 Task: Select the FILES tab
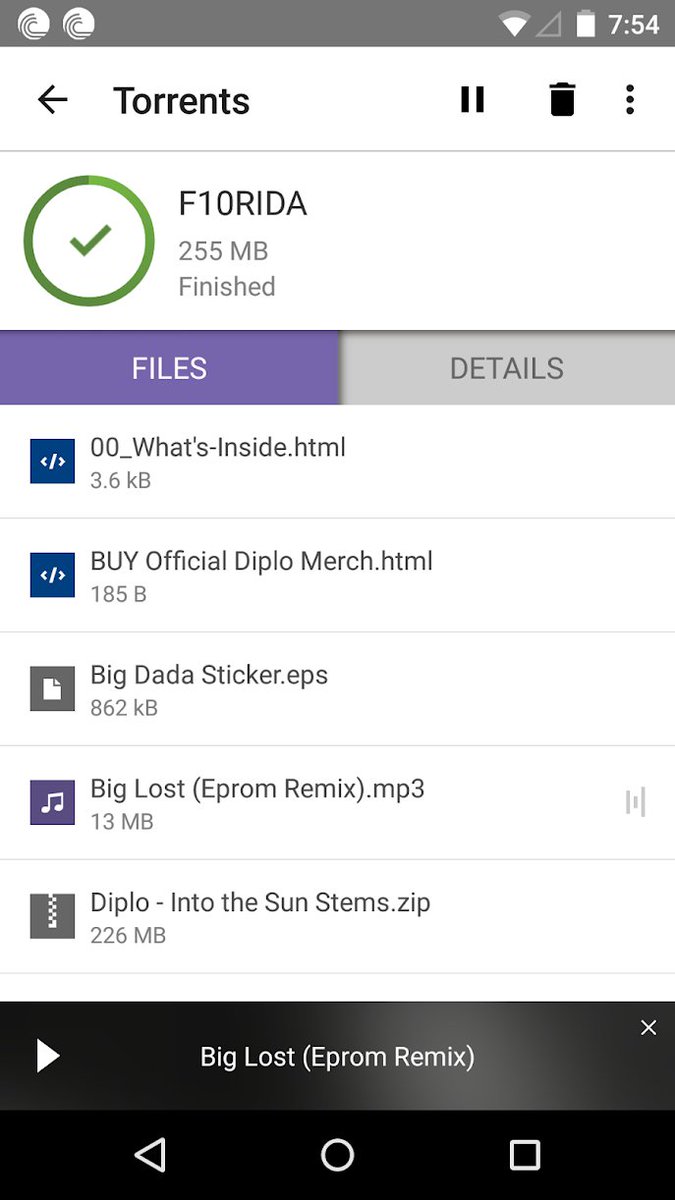click(169, 368)
